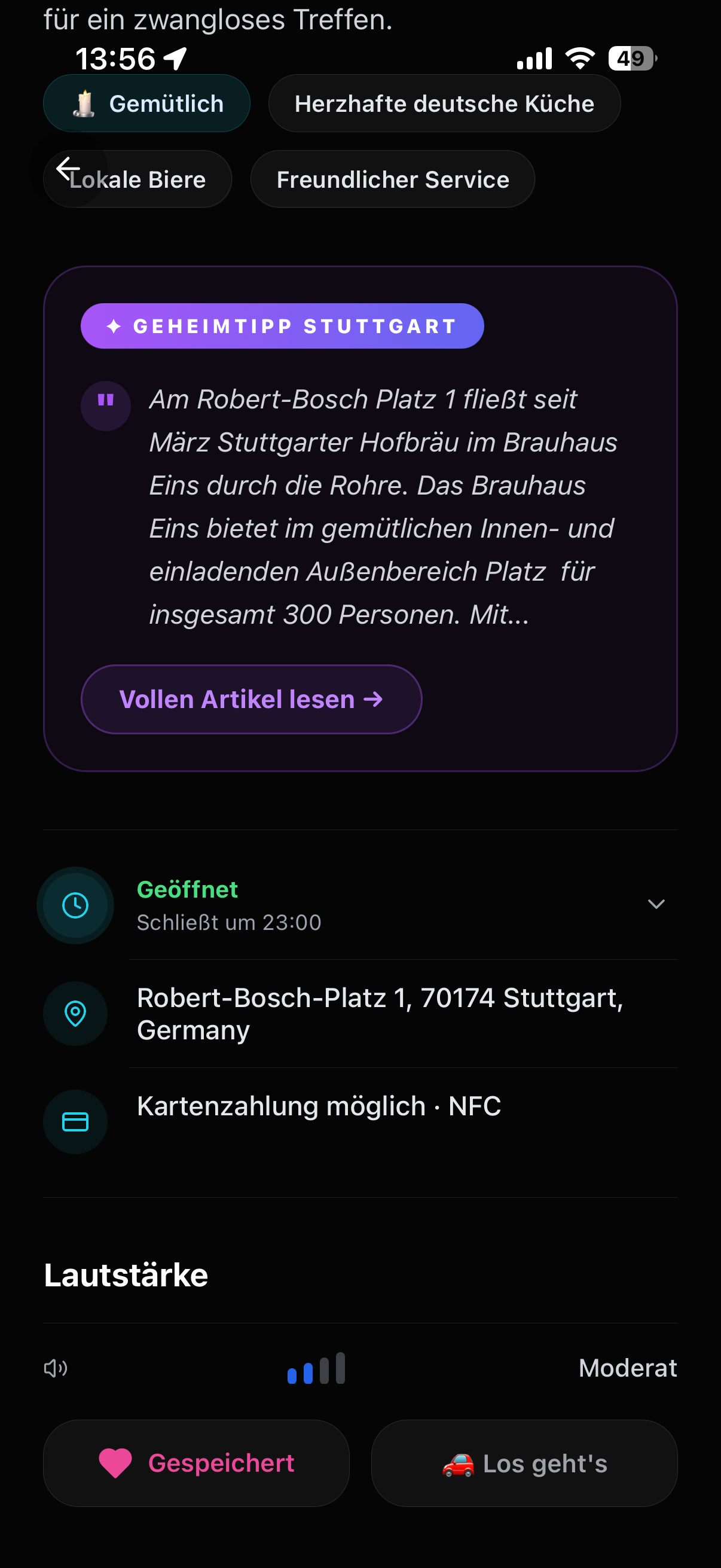Viewport: 721px width, 1568px height.
Task: Tap the clock icon beside opening hours
Action: pos(74,905)
